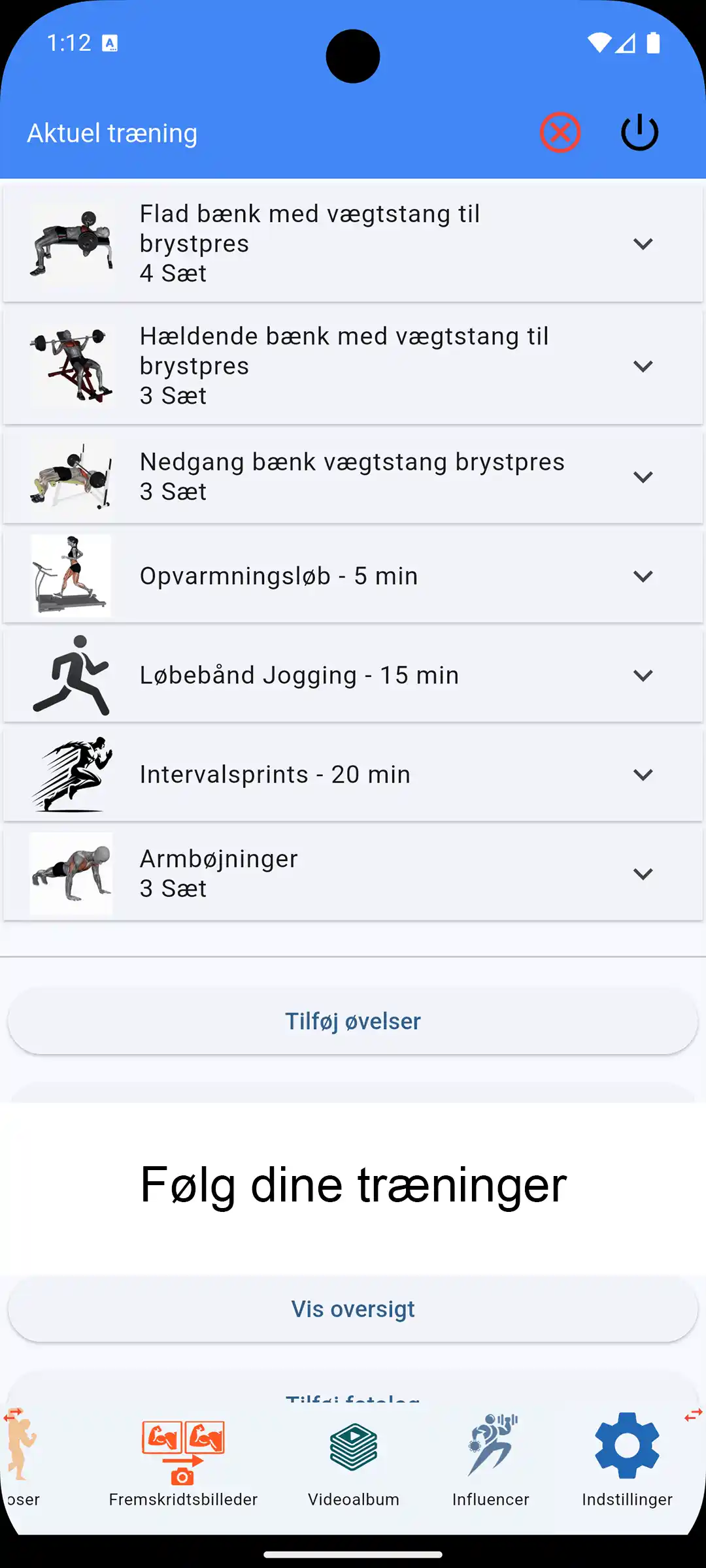Open the Intervalsprints chevron for details
Image resolution: width=706 pixels, height=1568 pixels.
pyautogui.click(x=642, y=774)
